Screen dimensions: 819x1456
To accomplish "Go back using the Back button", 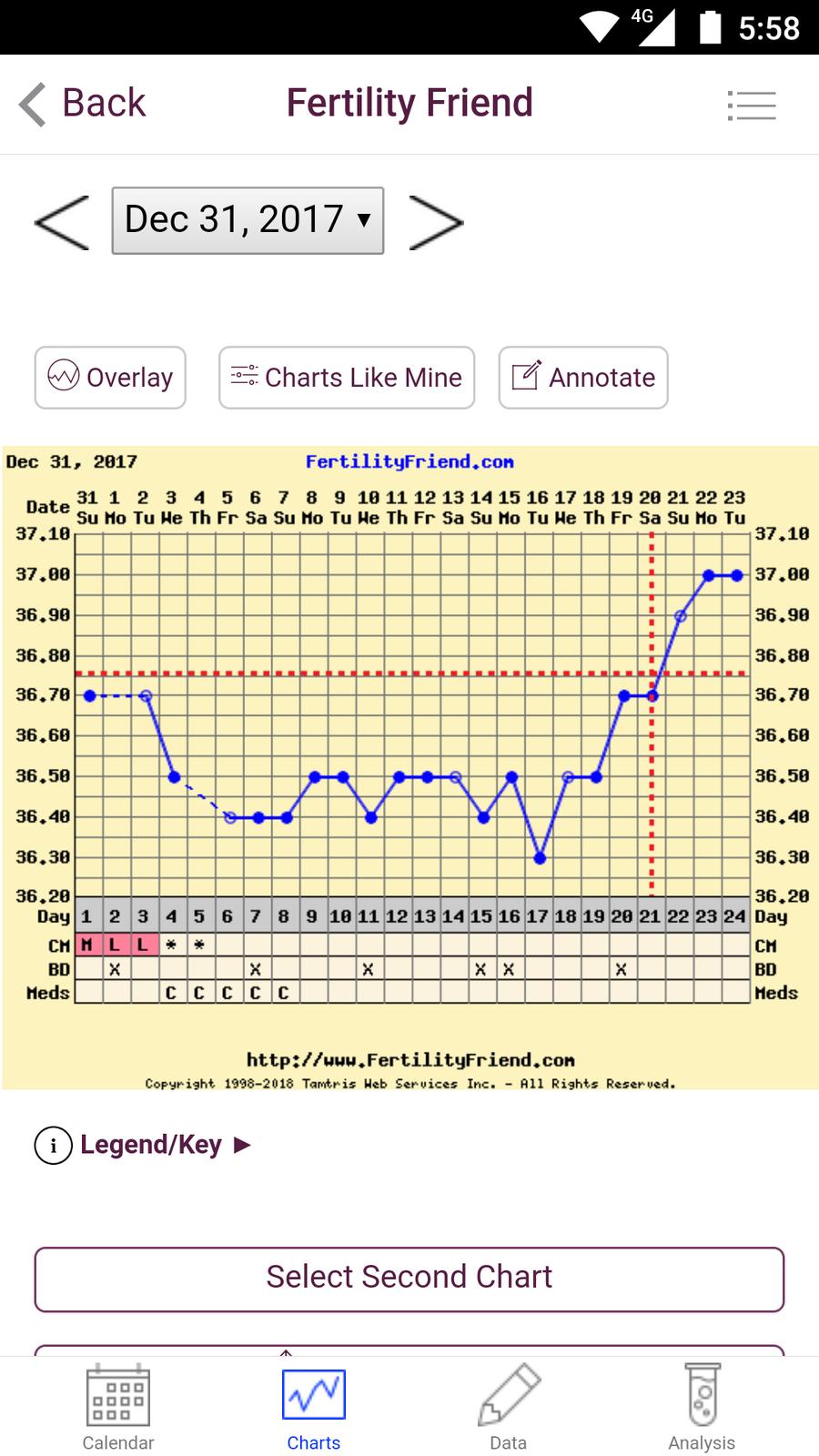I will tap(82, 104).
